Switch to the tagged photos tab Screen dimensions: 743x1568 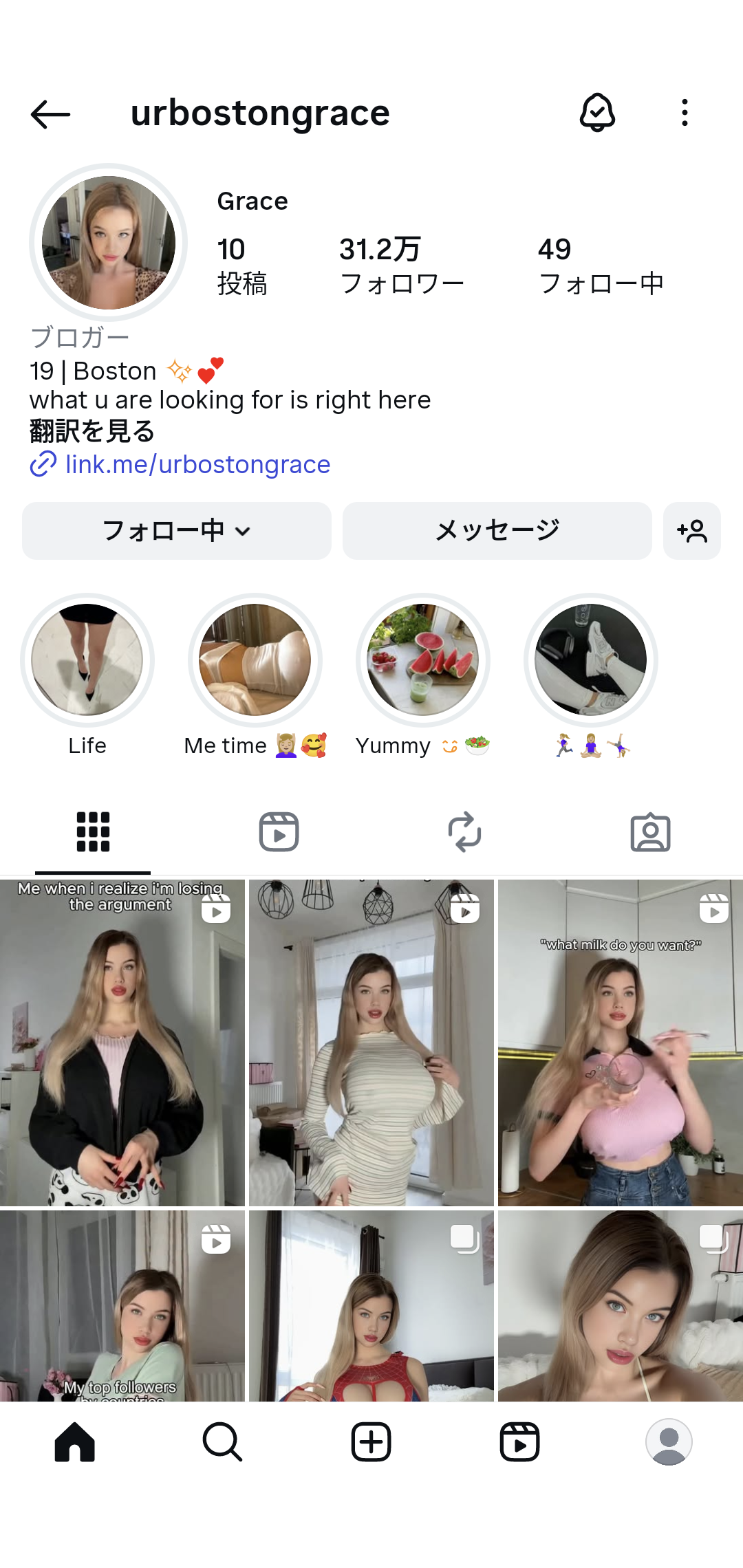[650, 832]
